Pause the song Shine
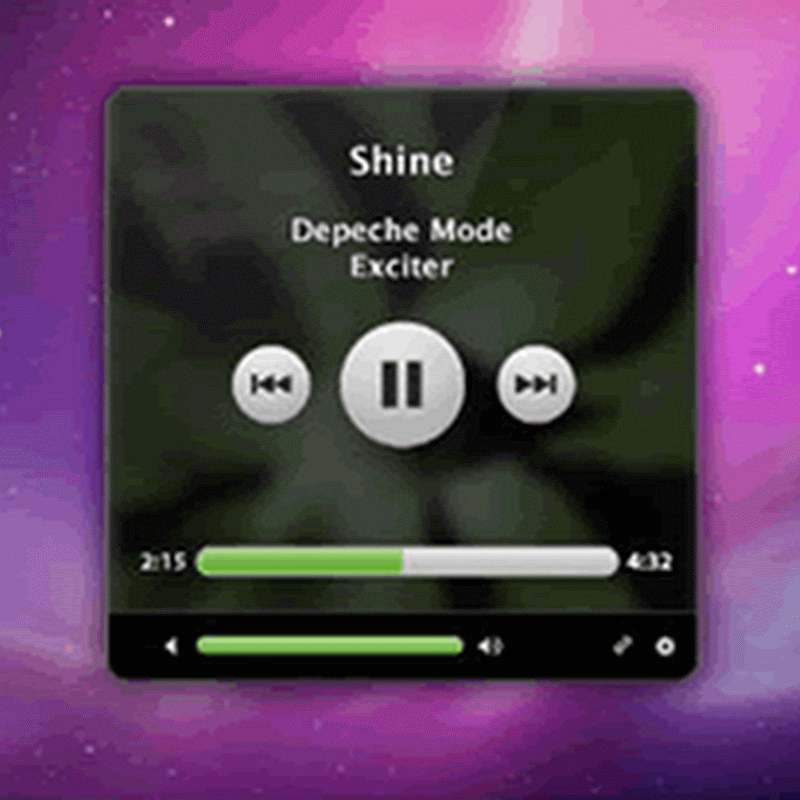 [x=402, y=384]
